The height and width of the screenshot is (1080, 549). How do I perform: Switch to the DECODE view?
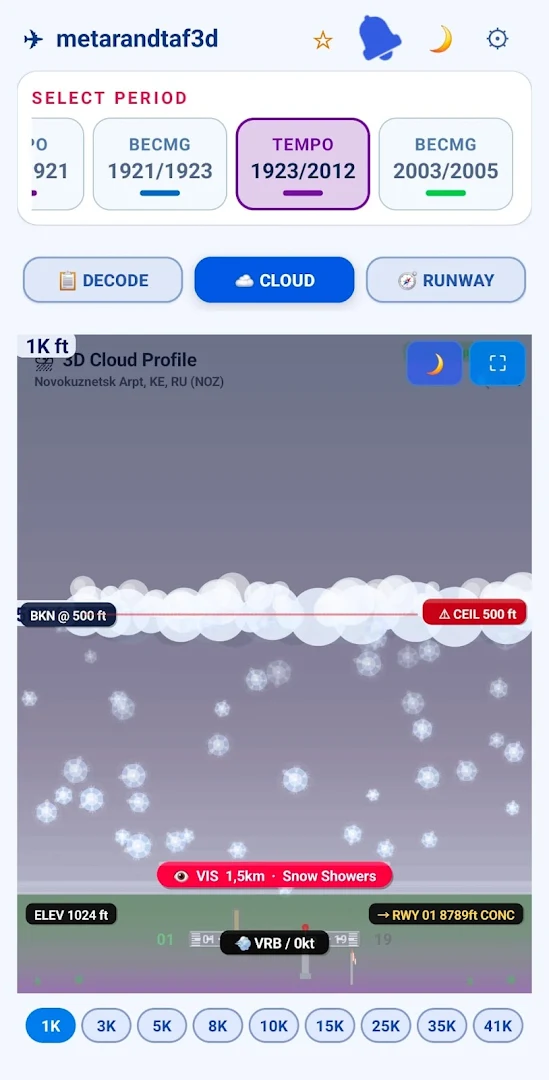coord(103,280)
